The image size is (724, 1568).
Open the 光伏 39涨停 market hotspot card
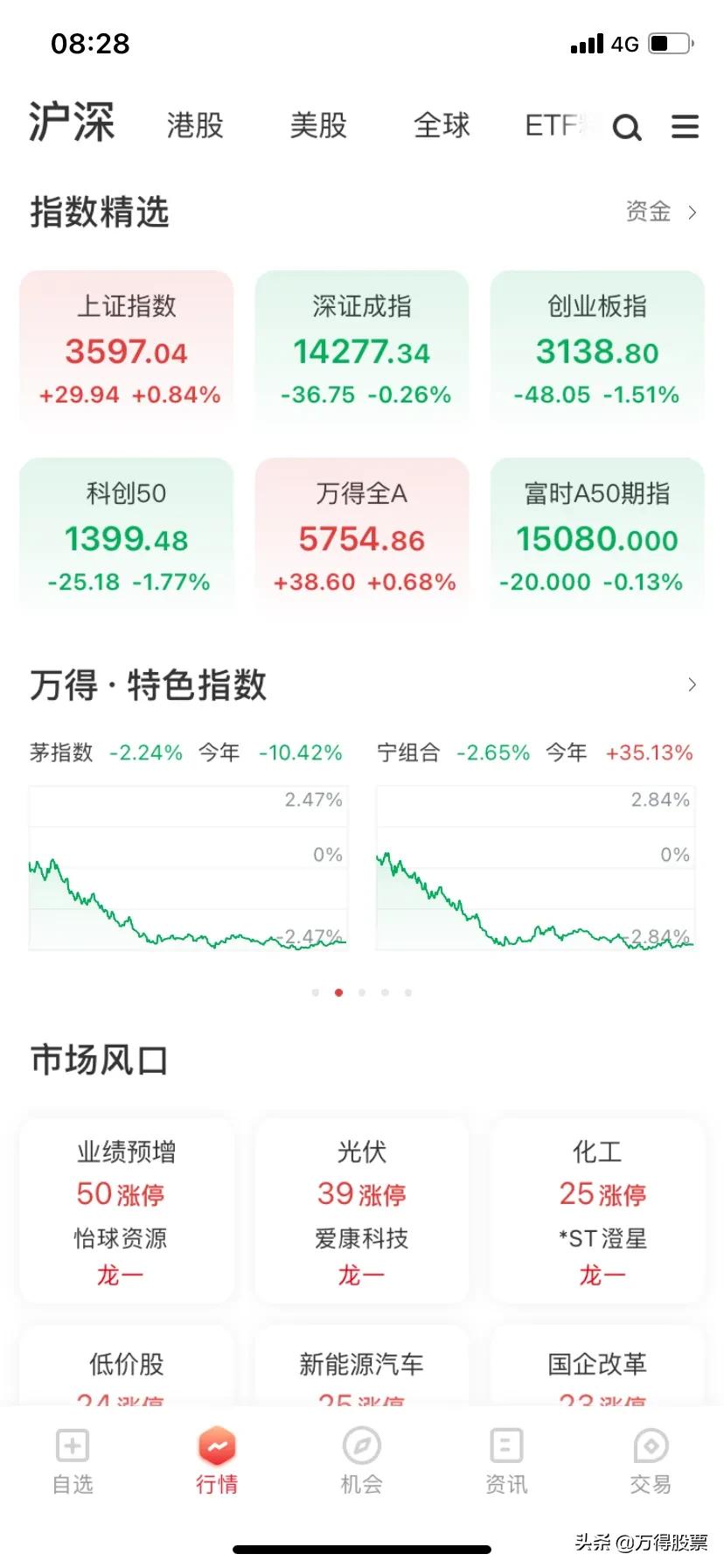(x=361, y=1212)
